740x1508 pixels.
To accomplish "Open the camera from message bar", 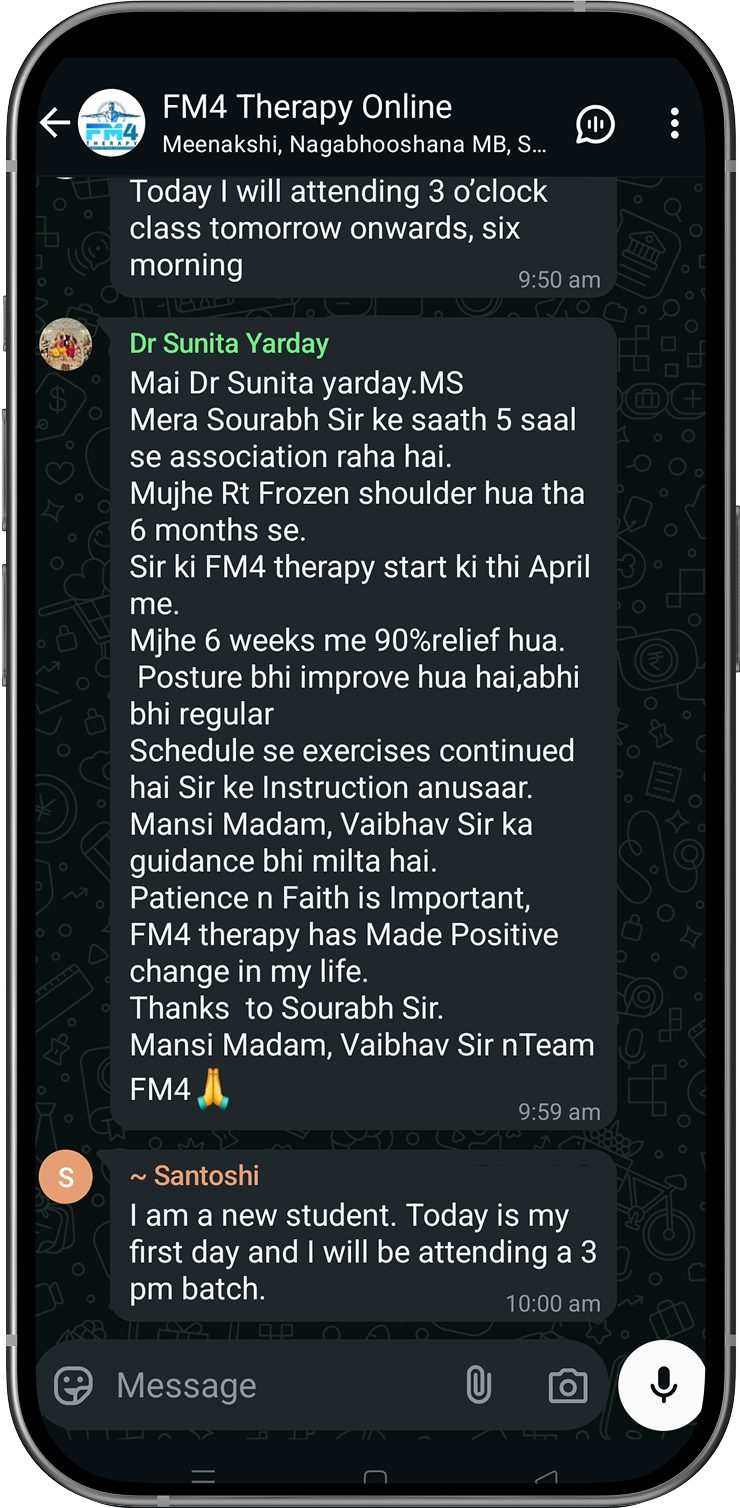I will pyautogui.click(x=568, y=1386).
